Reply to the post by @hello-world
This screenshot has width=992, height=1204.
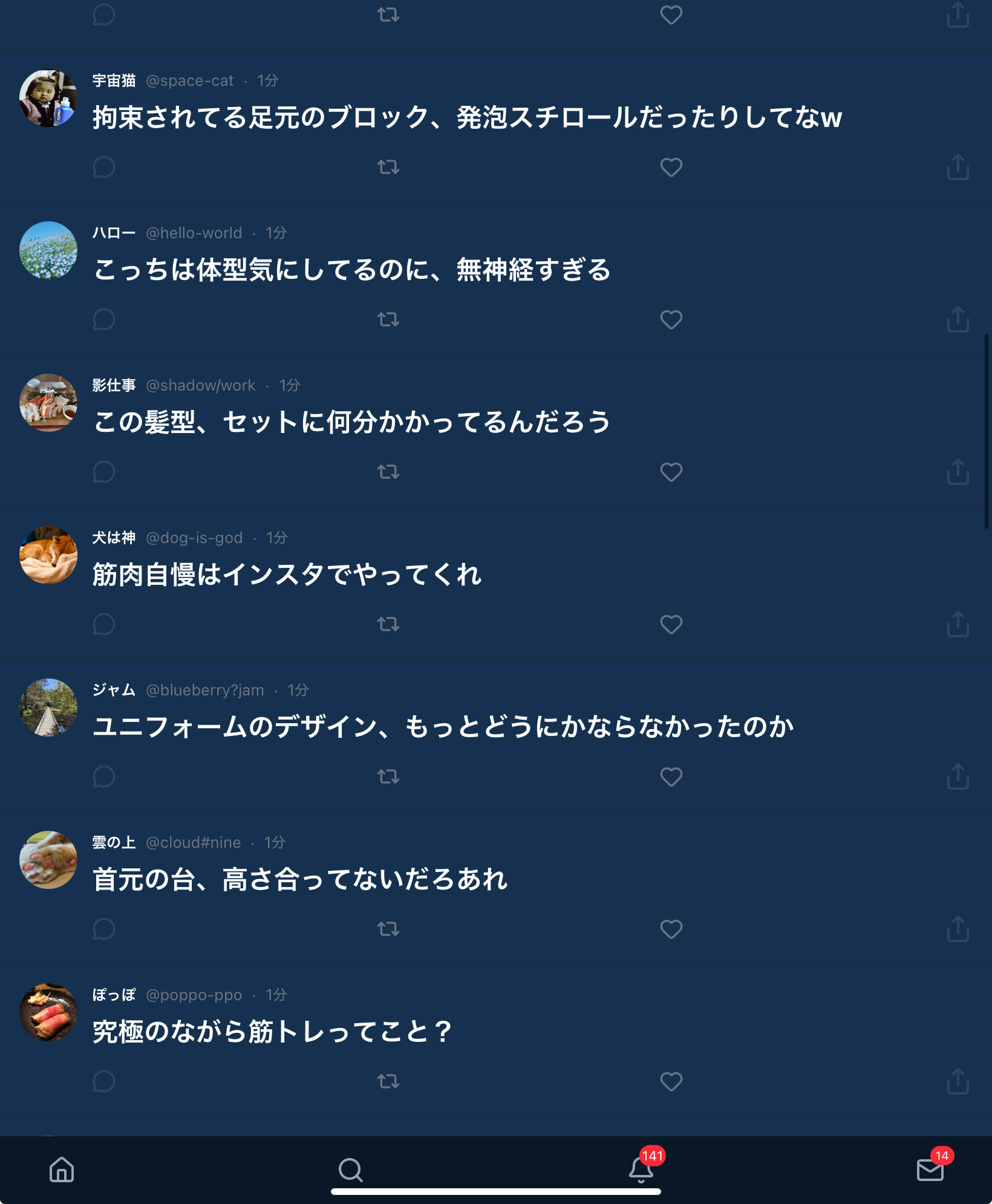[x=104, y=319]
